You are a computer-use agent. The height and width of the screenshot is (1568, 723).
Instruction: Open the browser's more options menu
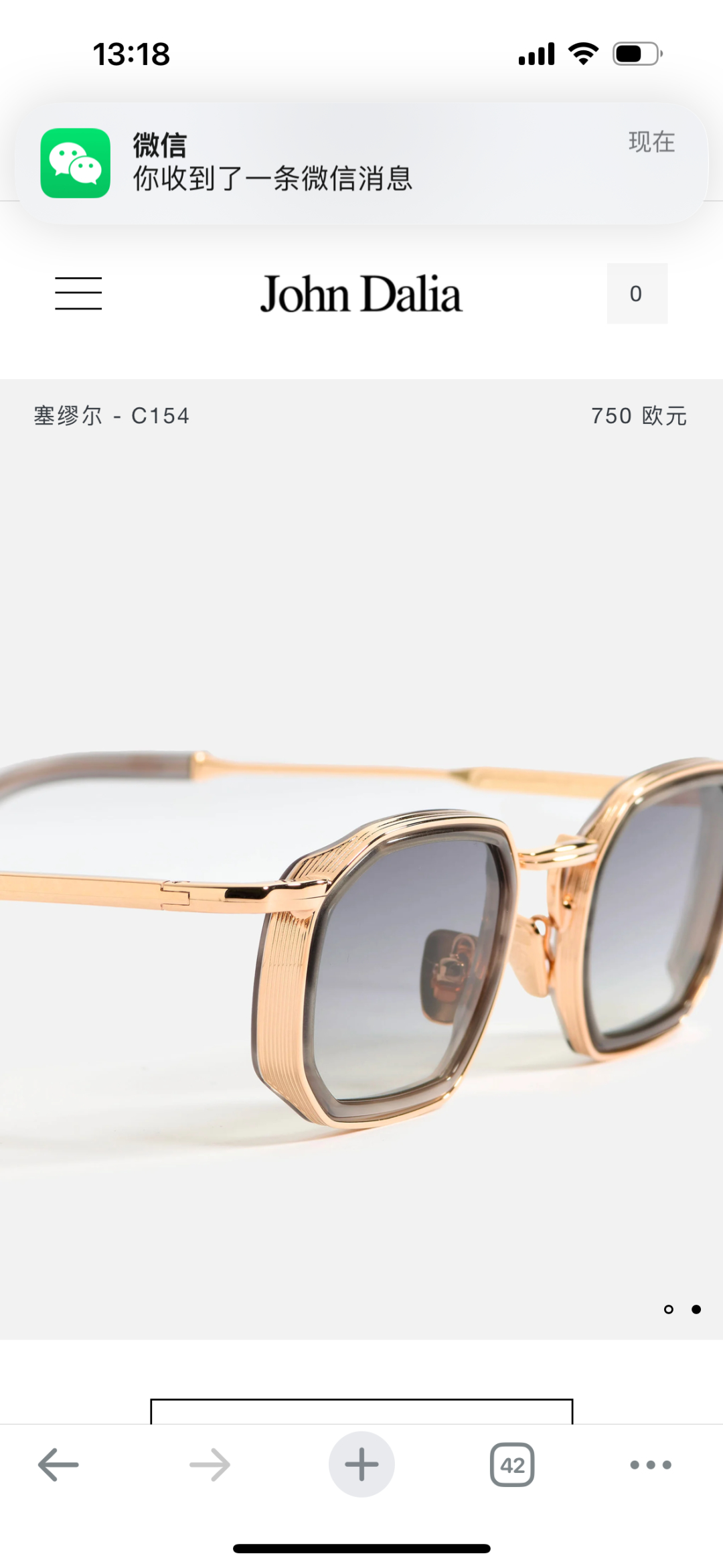pos(651,1465)
